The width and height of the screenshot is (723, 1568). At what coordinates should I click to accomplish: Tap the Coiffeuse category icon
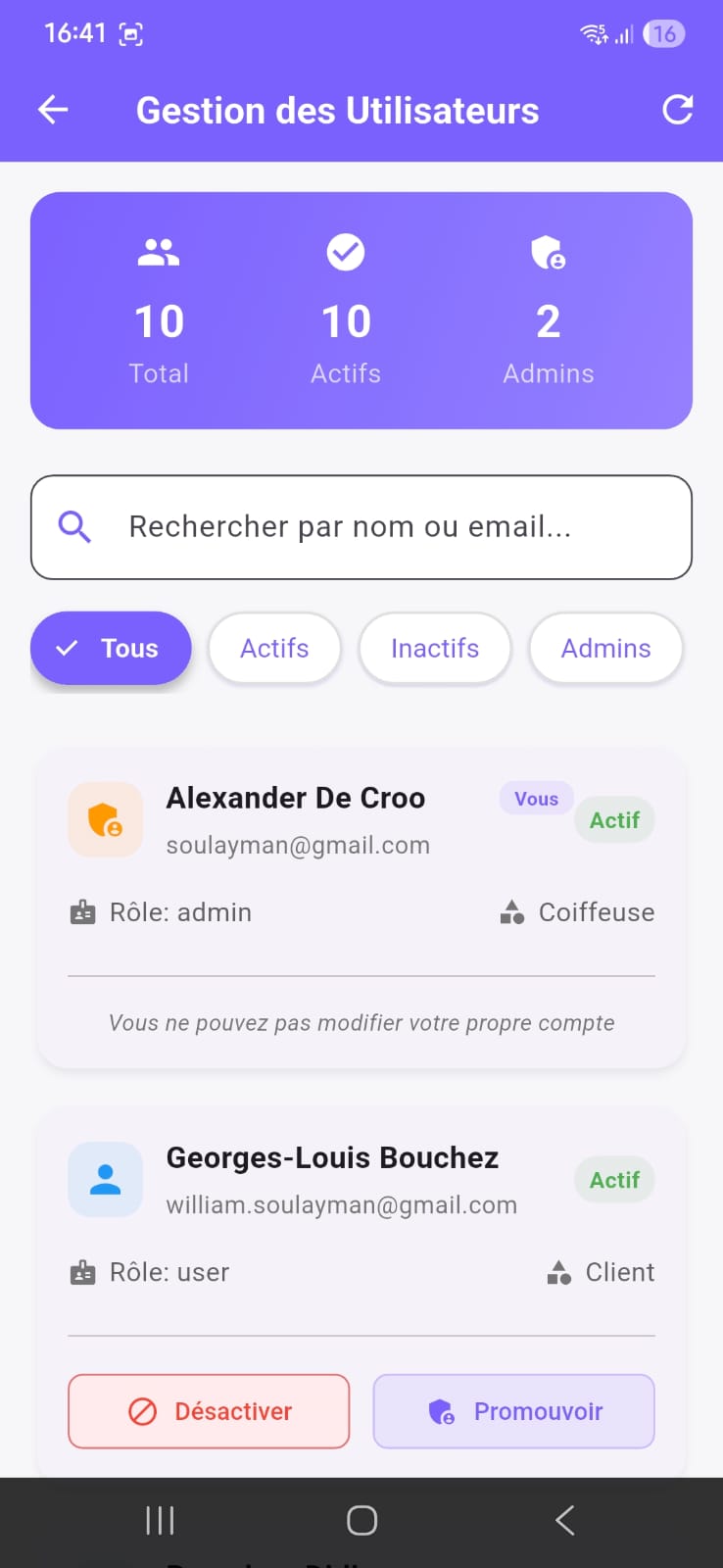[x=510, y=911]
